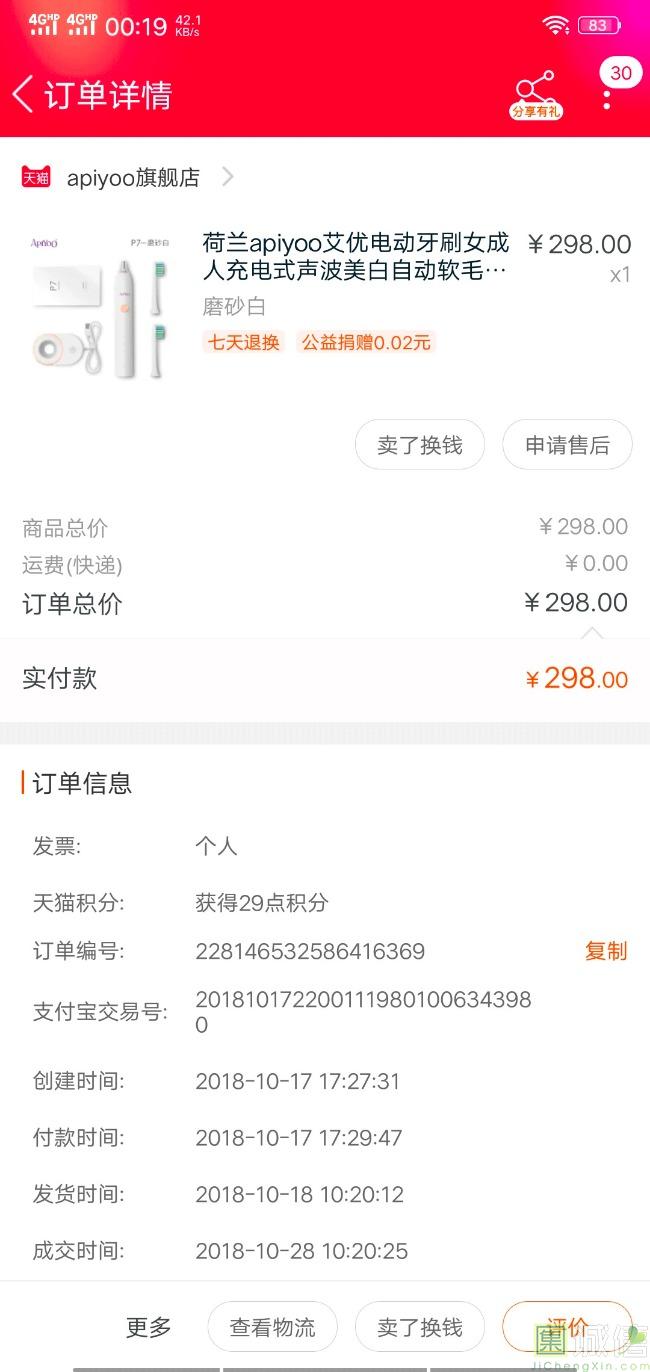Share the order via 分享有礼
650x1372 pixels.
tap(536, 94)
